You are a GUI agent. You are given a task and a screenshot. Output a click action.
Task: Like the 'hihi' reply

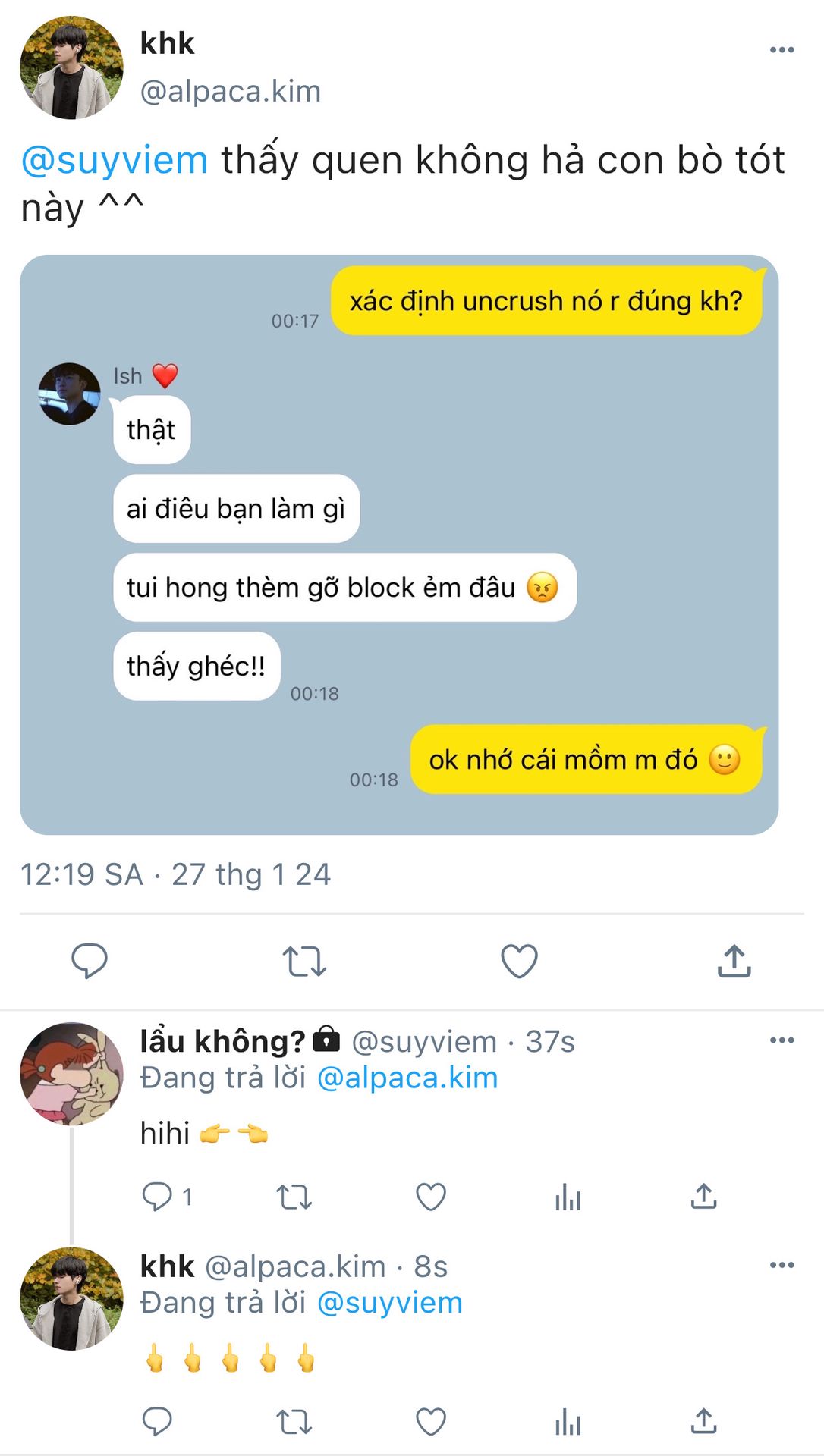(x=430, y=1197)
